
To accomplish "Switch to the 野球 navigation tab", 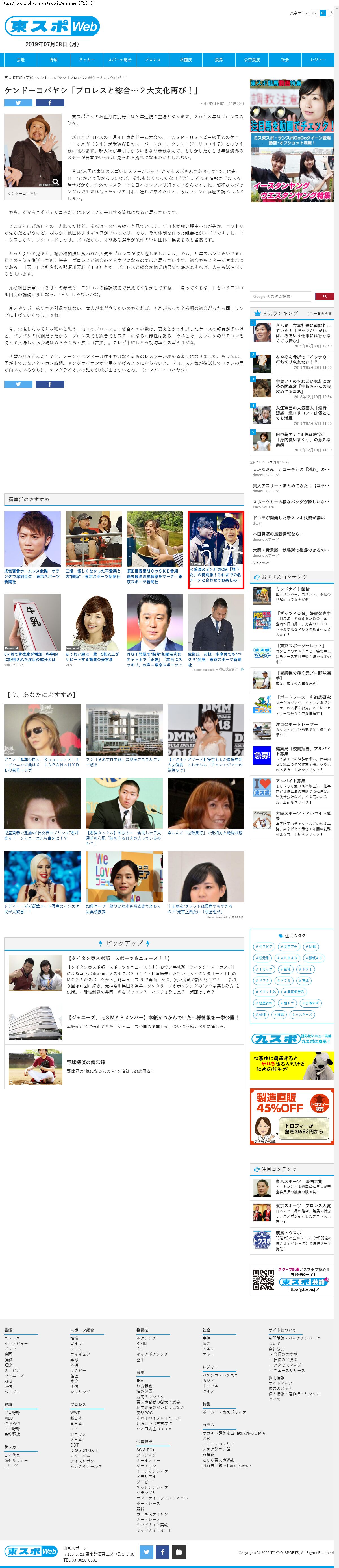I will pyautogui.click(x=54, y=60).
